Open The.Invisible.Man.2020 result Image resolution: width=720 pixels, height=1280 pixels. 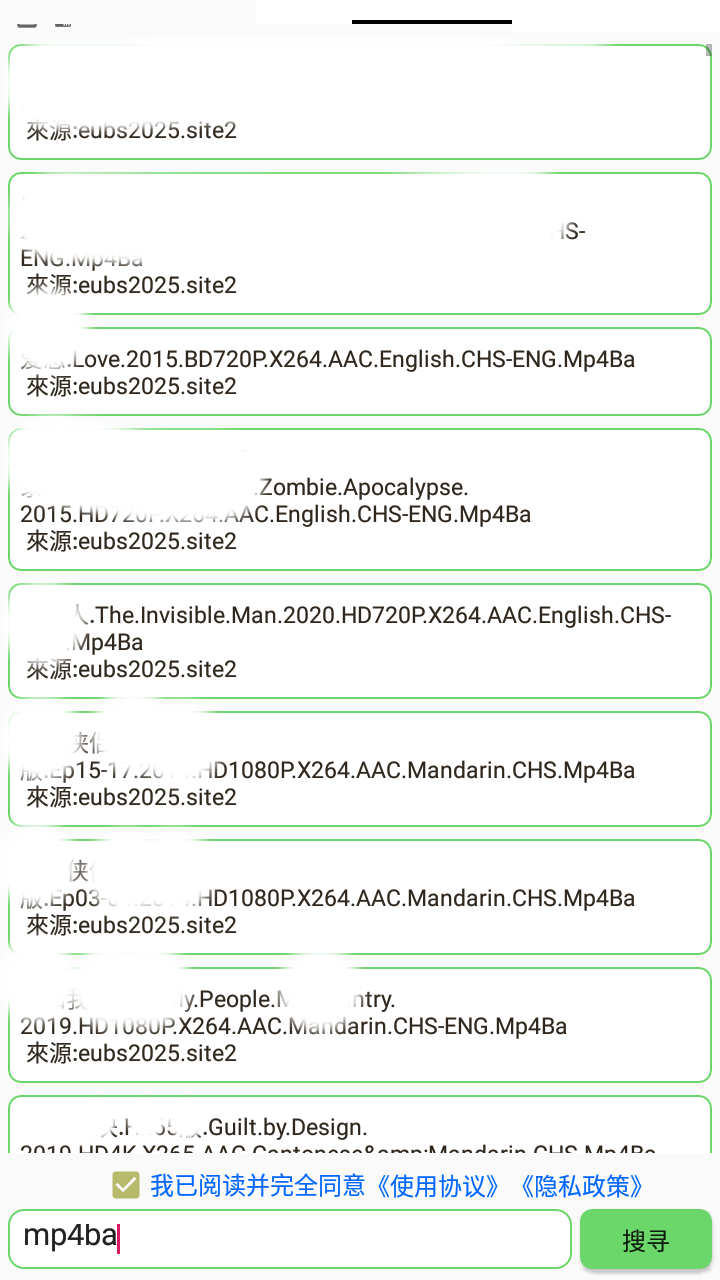pos(360,640)
